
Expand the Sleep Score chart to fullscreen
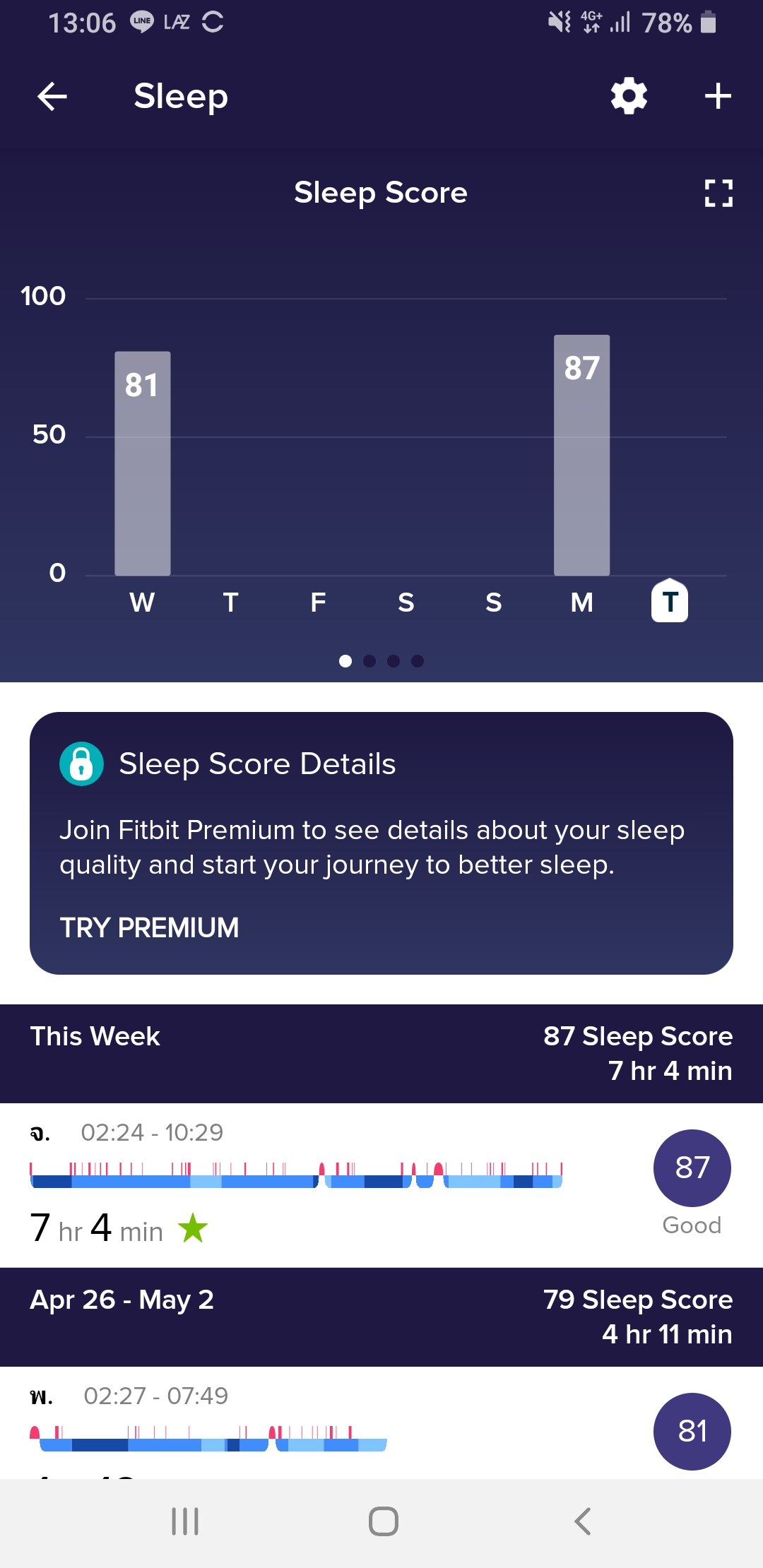[x=718, y=193]
